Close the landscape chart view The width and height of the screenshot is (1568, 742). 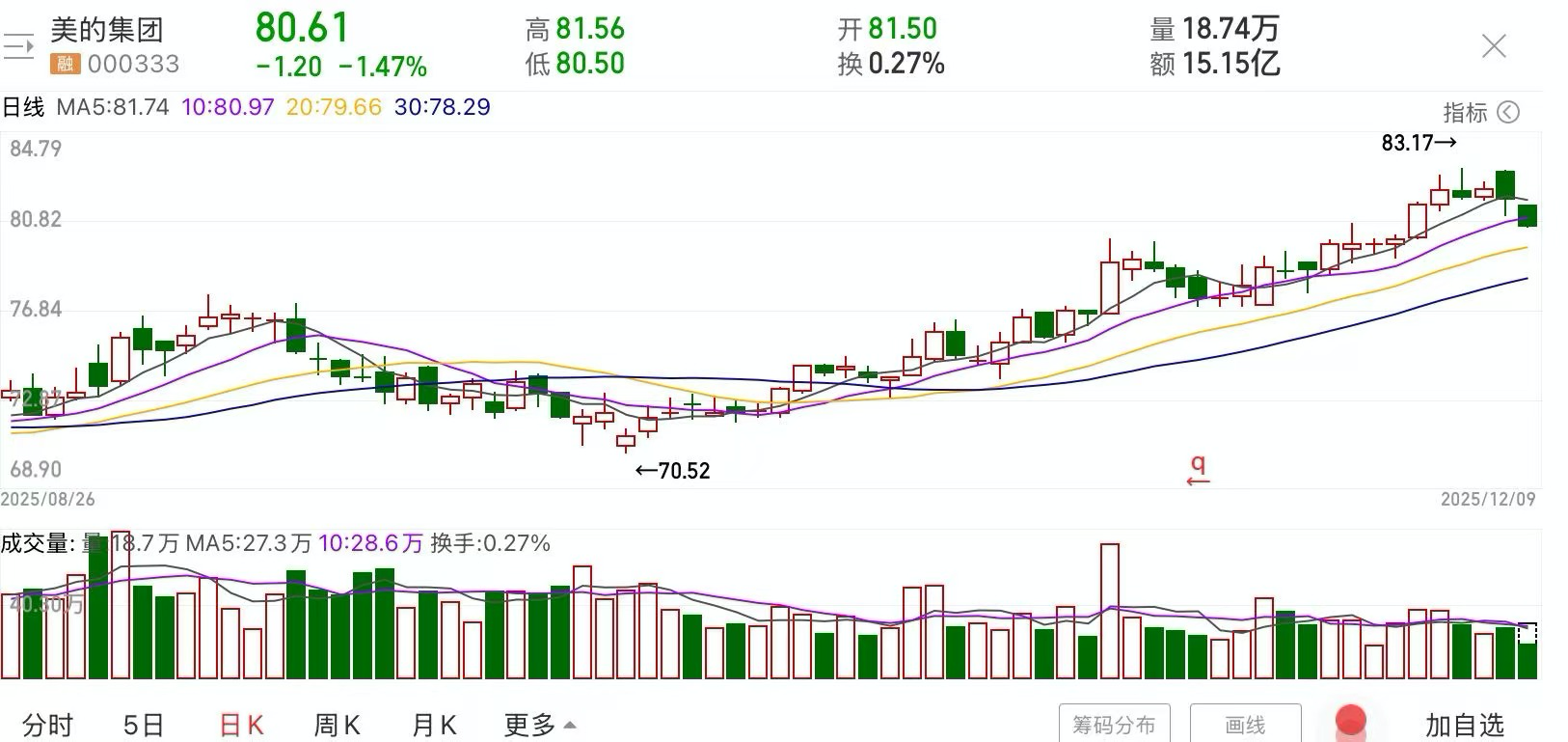(x=1493, y=45)
